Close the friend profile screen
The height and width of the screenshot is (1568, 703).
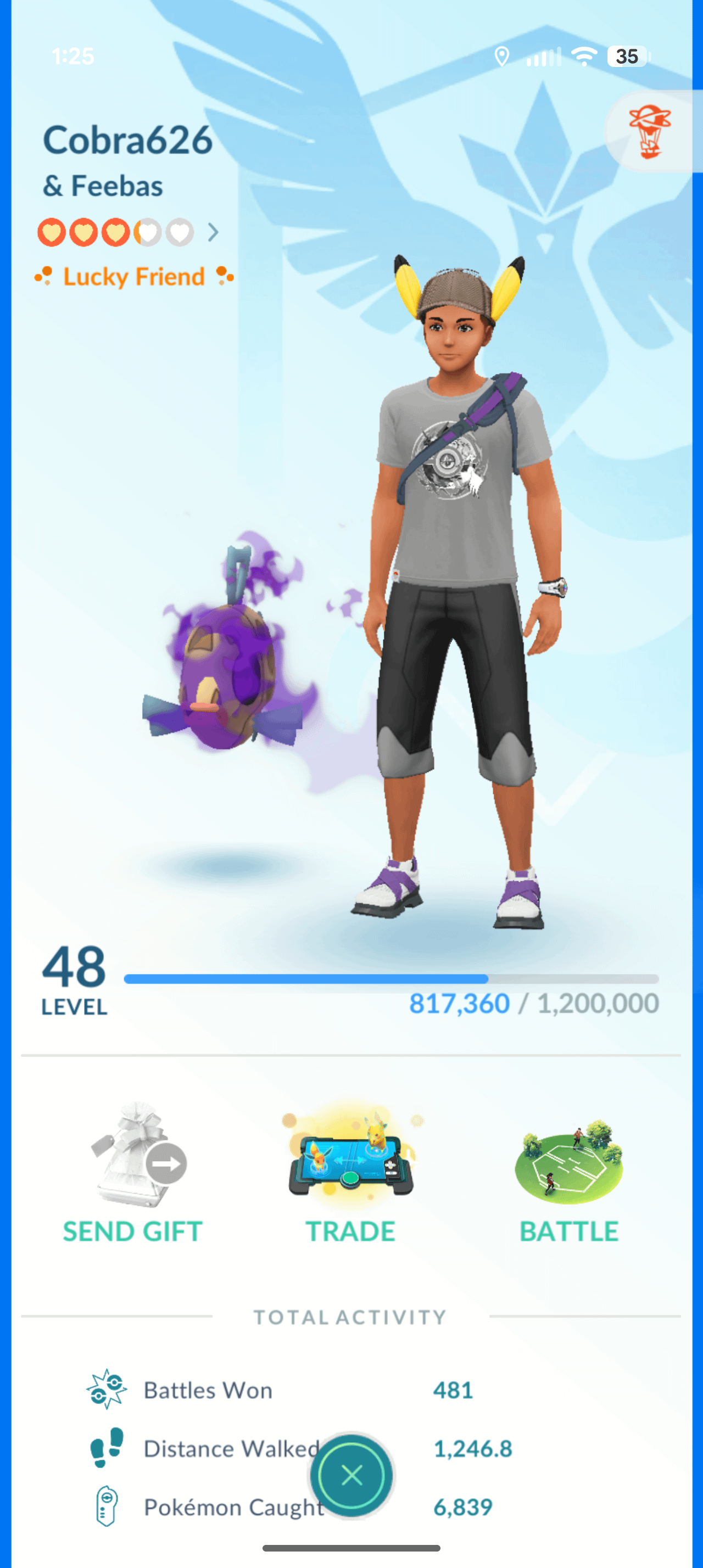pyautogui.click(x=352, y=1475)
